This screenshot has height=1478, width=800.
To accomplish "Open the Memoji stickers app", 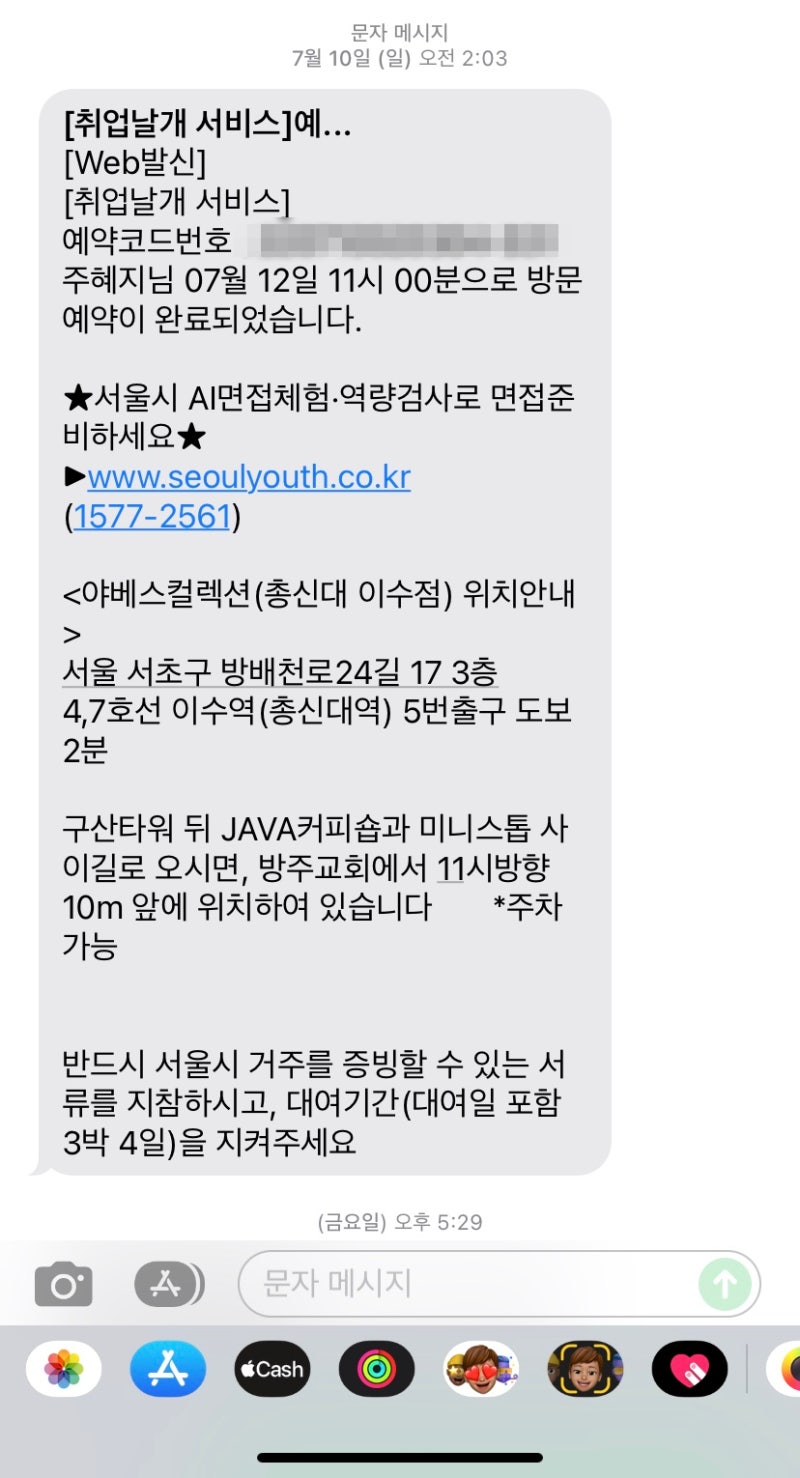I will pos(481,1369).
